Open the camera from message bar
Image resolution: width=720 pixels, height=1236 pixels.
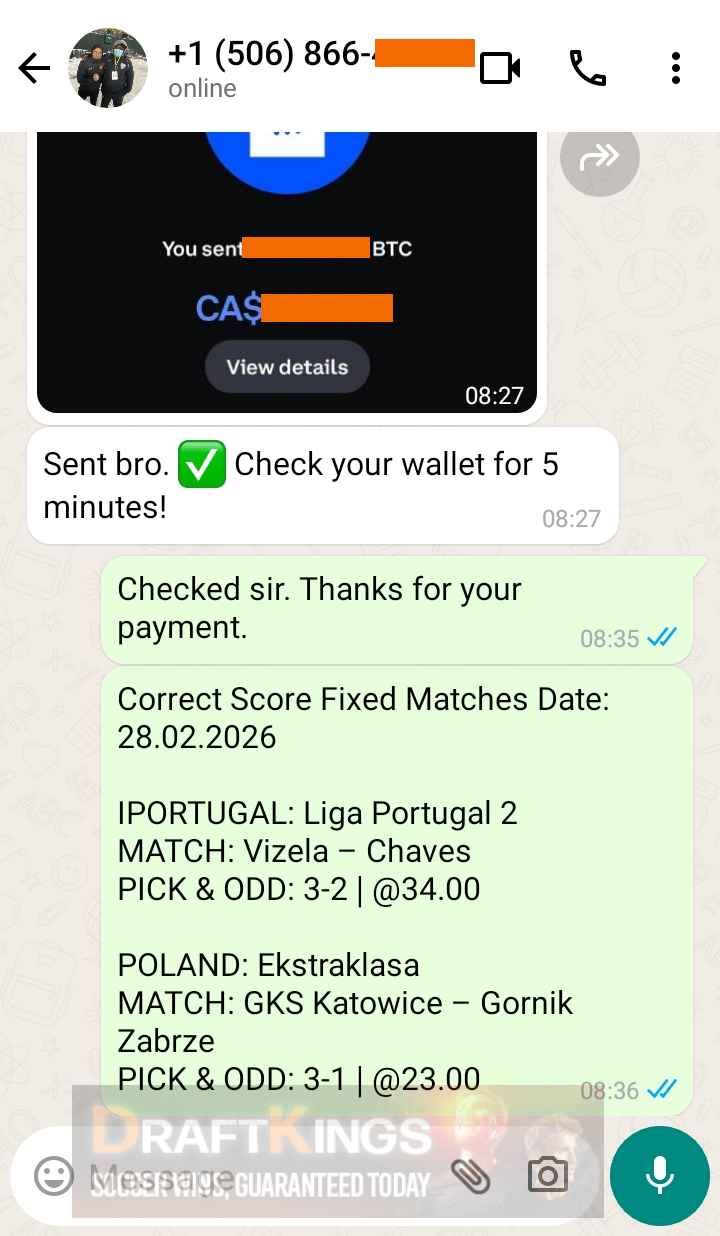click(547, 1176)
